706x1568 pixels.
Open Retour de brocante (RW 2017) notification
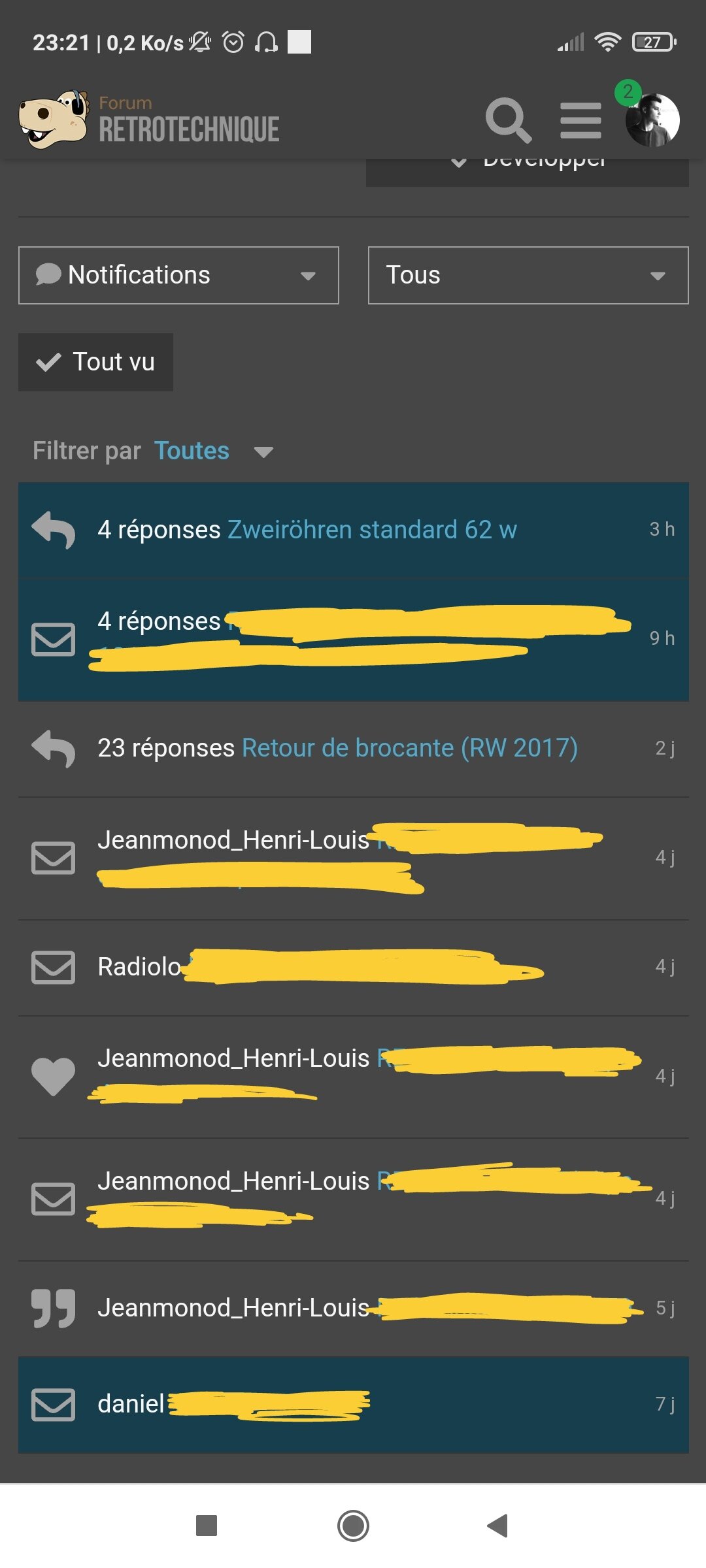point(409,748)
